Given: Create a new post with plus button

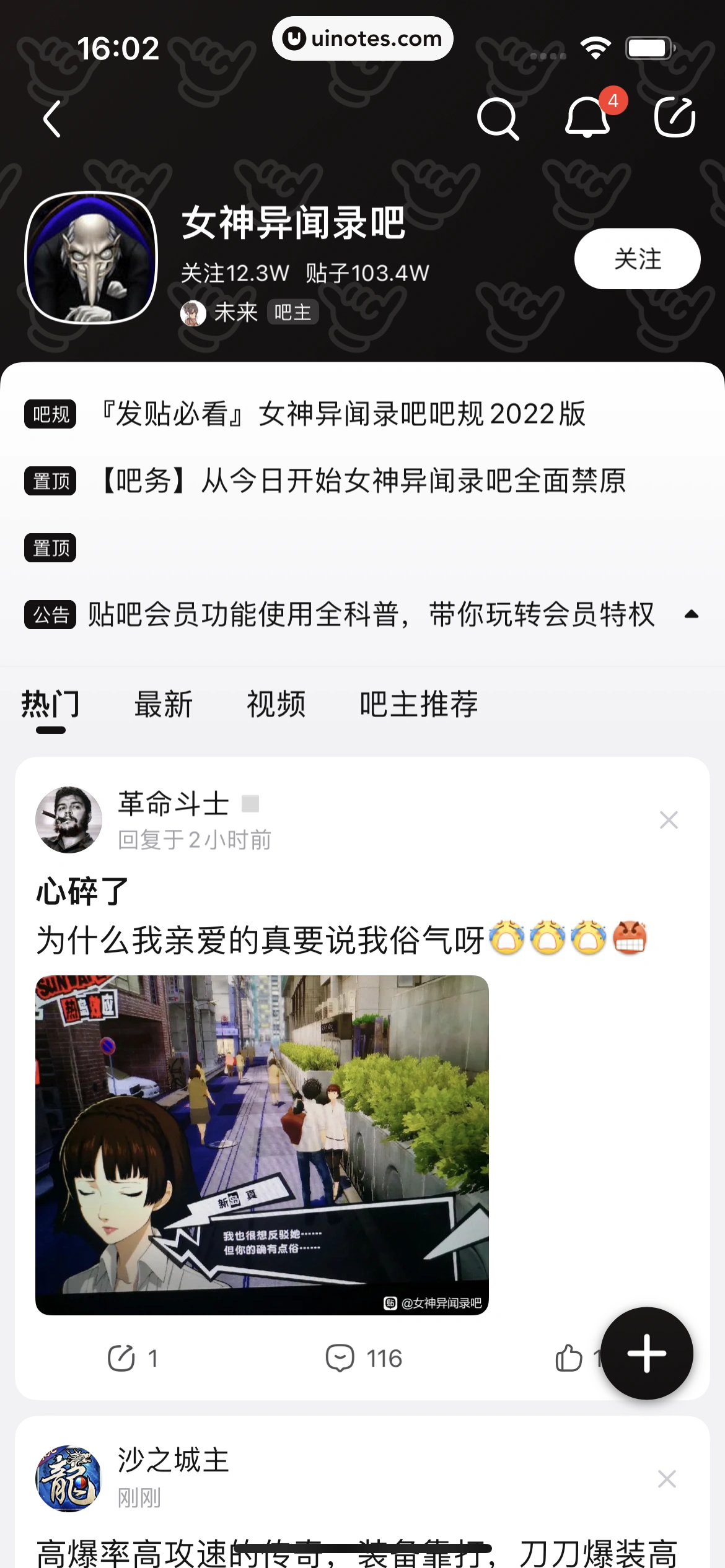Looking at the screenshot, I should pos(646,1353).
